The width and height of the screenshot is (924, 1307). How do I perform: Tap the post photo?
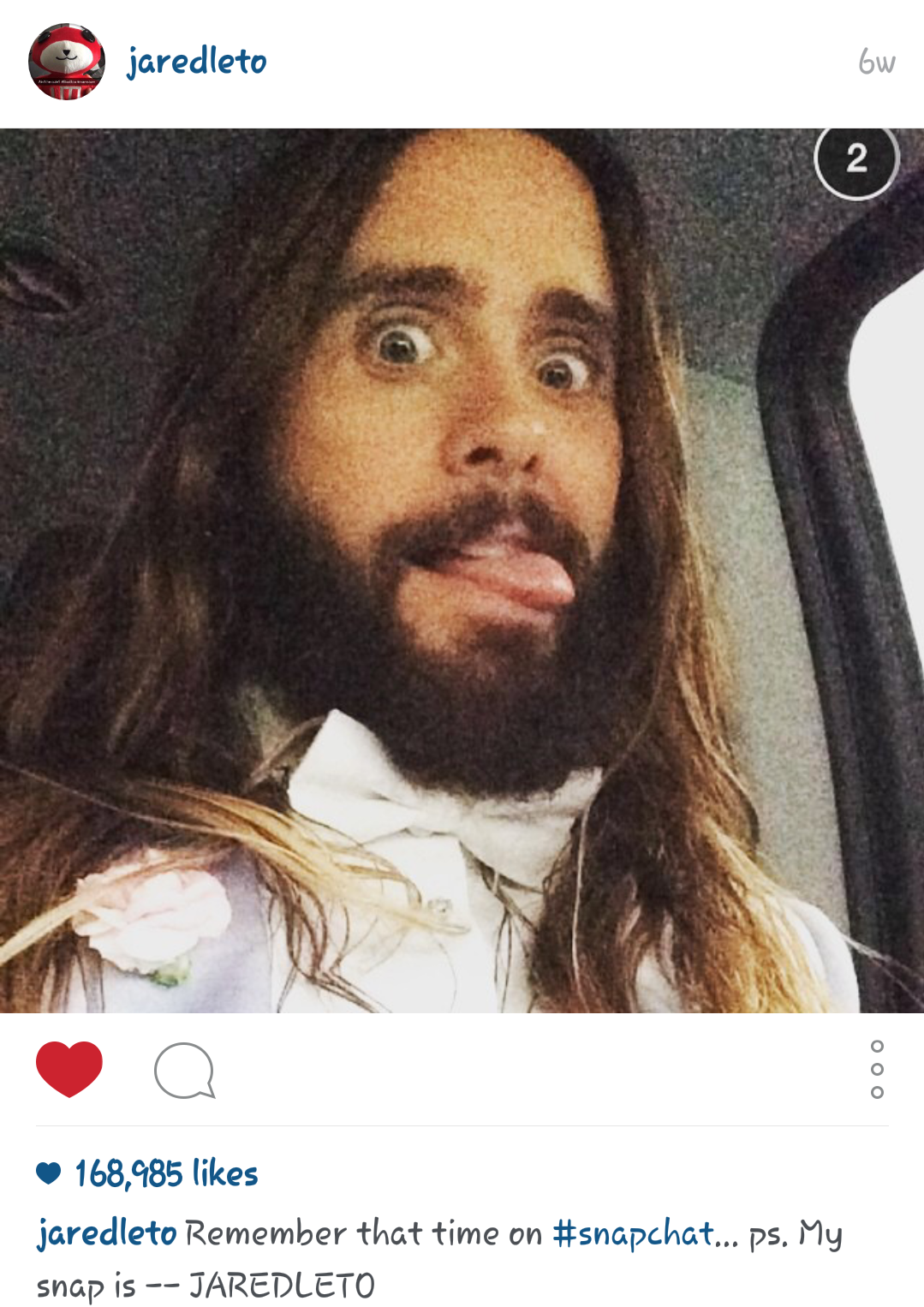[x=462, y=570]
